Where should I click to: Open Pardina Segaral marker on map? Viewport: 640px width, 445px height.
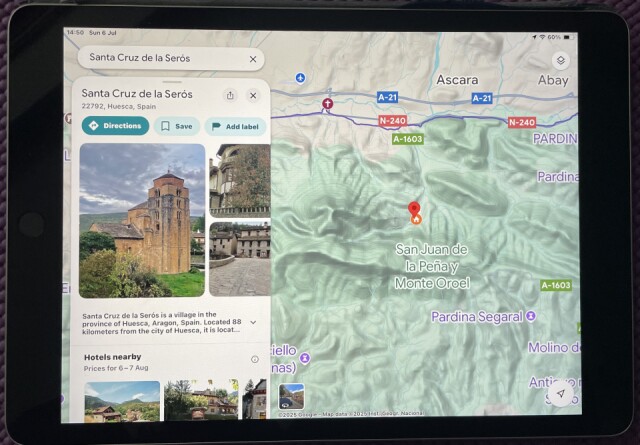(x=531, y=316)
